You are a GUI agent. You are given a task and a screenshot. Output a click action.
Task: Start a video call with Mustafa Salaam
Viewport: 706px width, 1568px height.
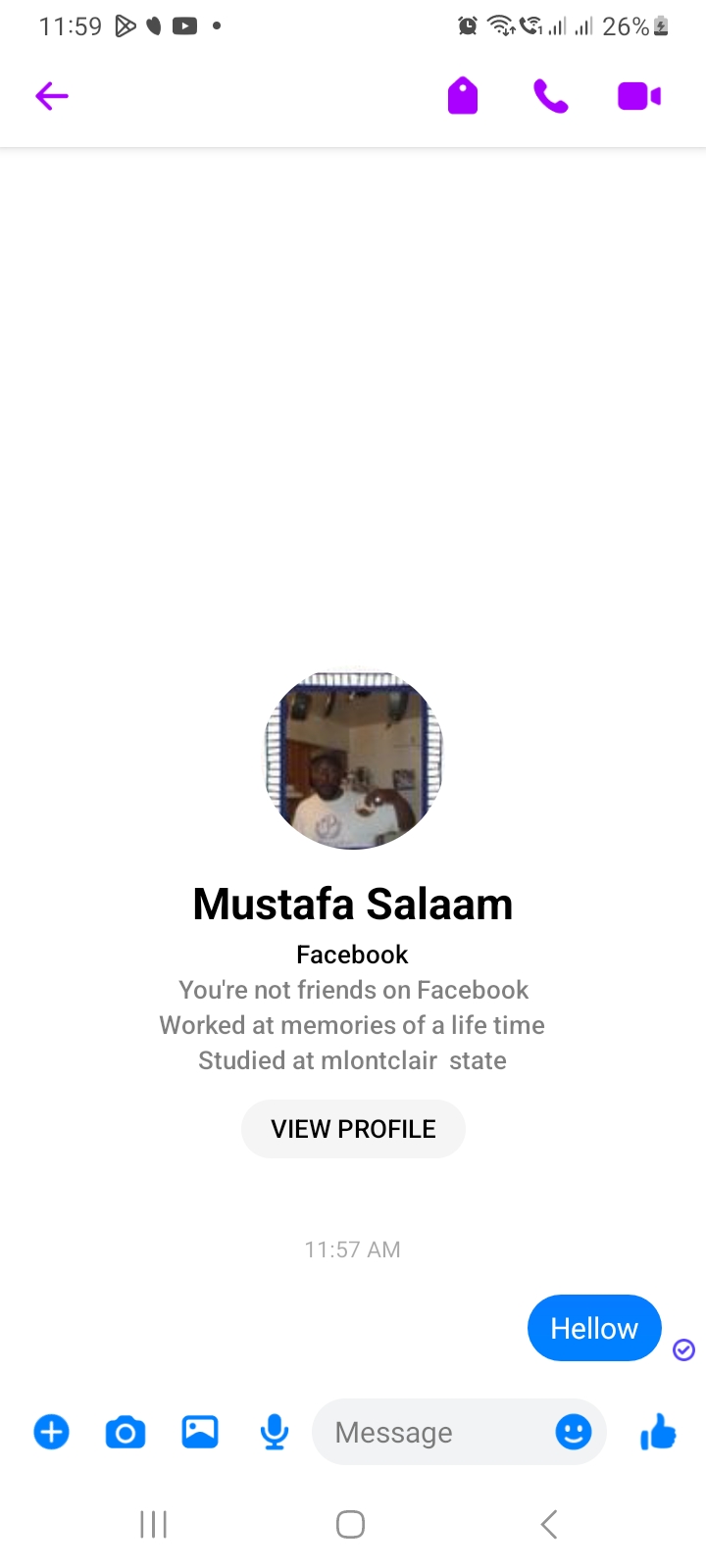coord(639,96)
